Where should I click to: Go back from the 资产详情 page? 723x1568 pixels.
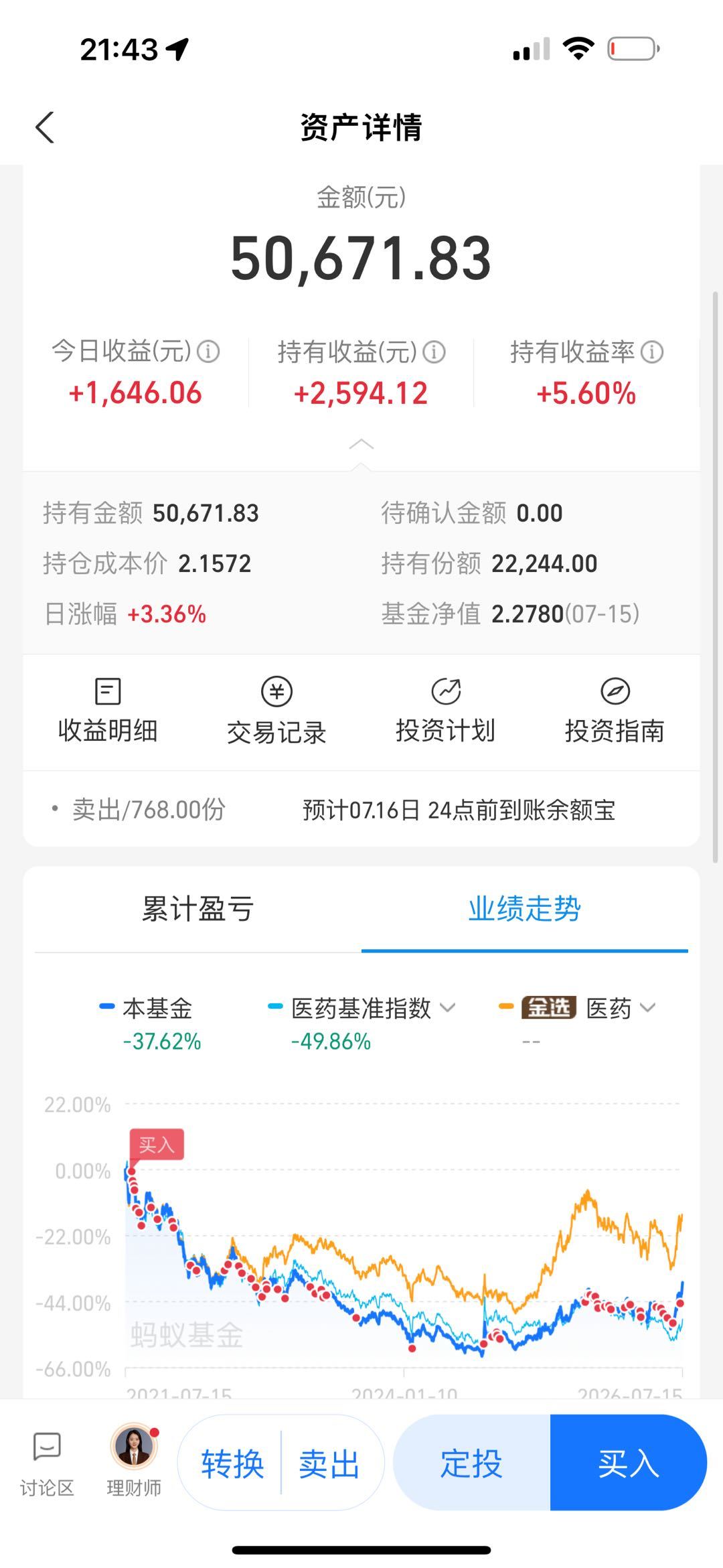click(x=44, y=127)
